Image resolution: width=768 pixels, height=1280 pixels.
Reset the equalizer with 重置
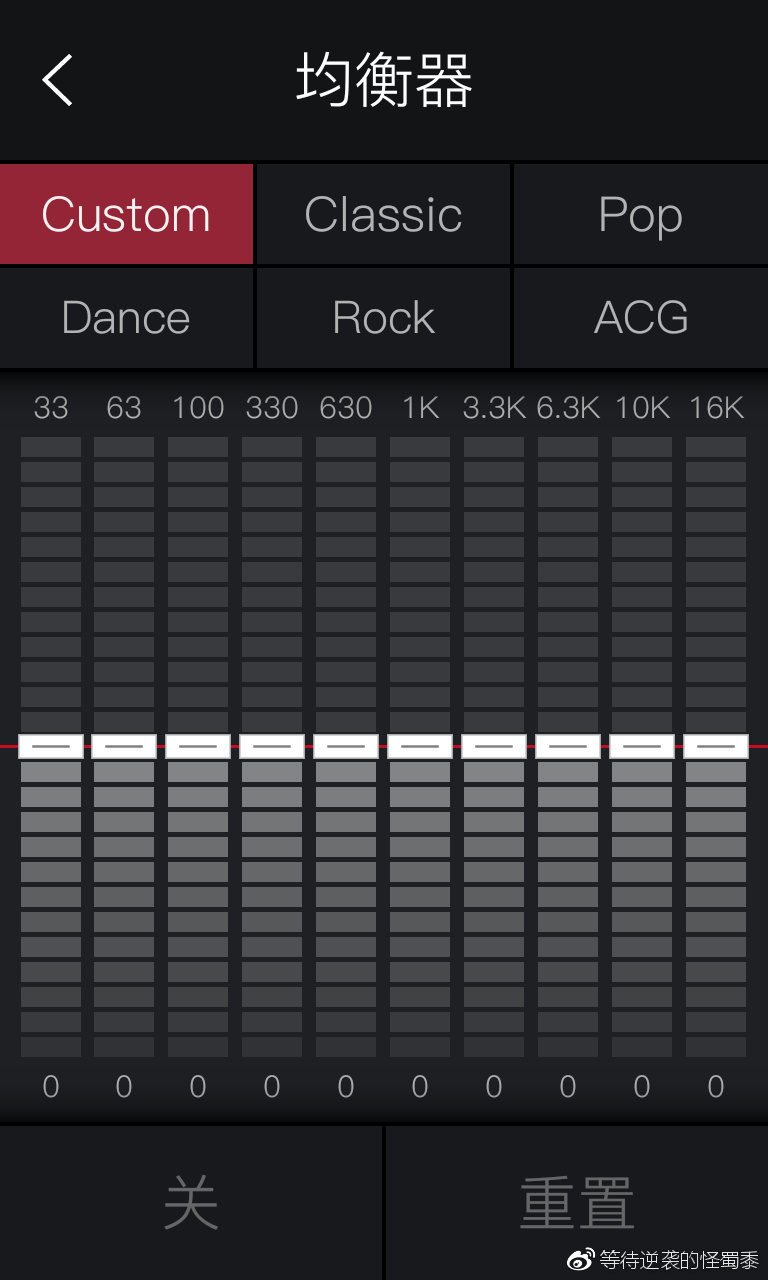click(x=577, y=1202)
